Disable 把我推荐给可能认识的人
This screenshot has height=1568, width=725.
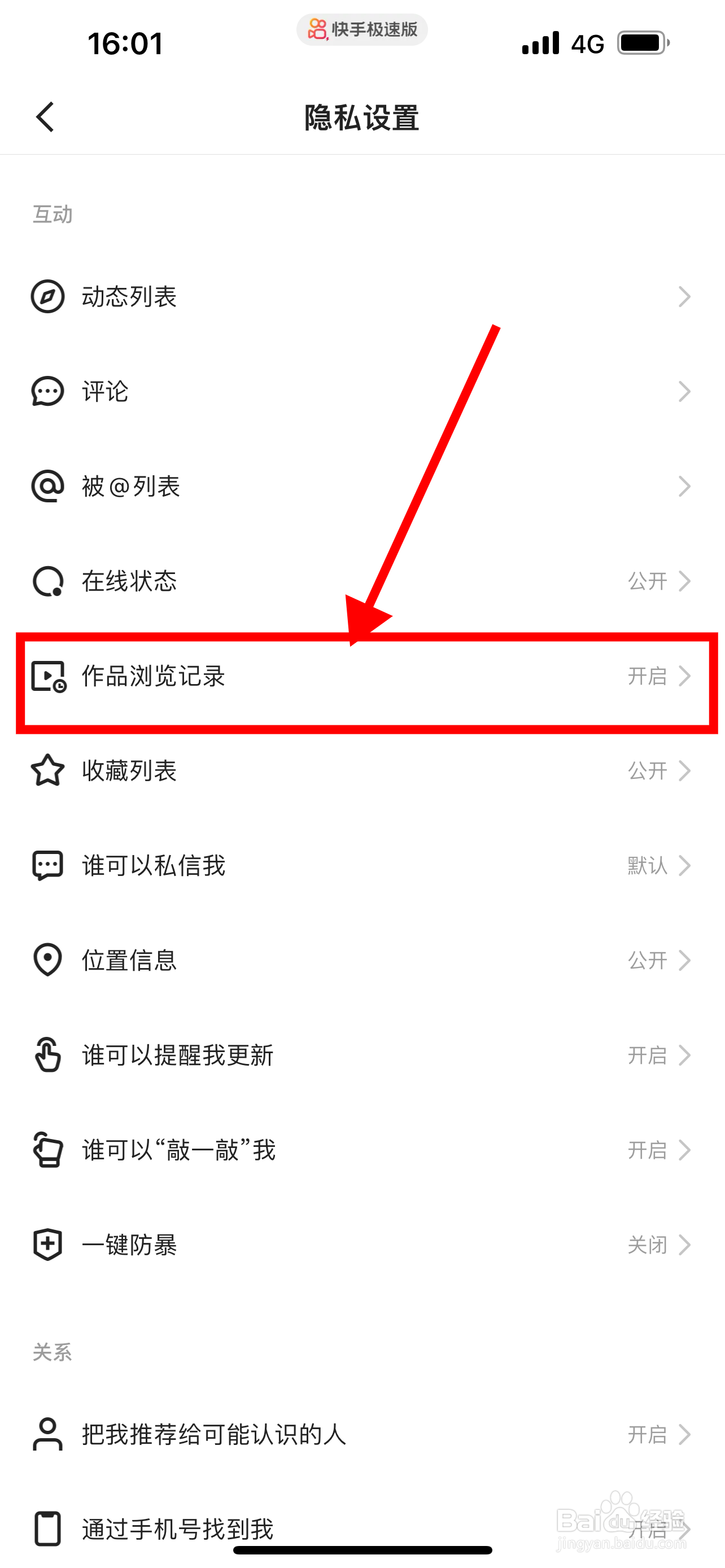[x=647, y=1435]
